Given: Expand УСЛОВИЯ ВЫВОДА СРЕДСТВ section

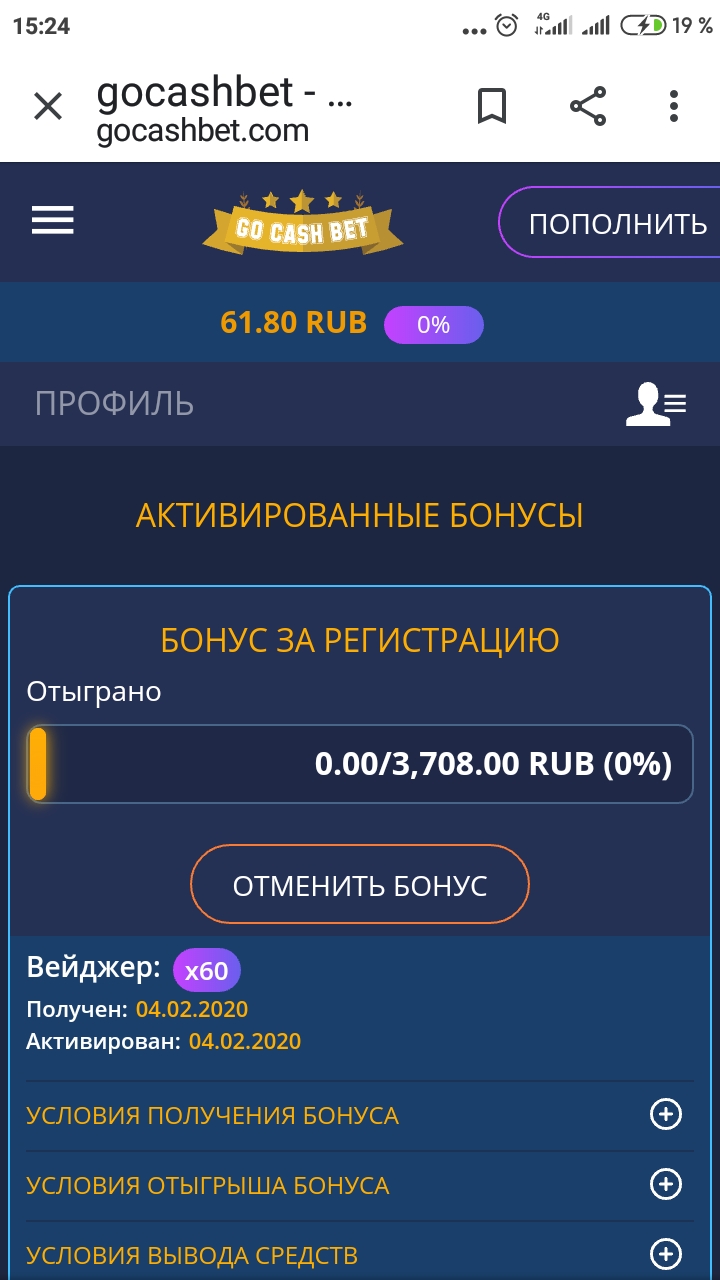Looking at the screenshot, I should 665,1254.
